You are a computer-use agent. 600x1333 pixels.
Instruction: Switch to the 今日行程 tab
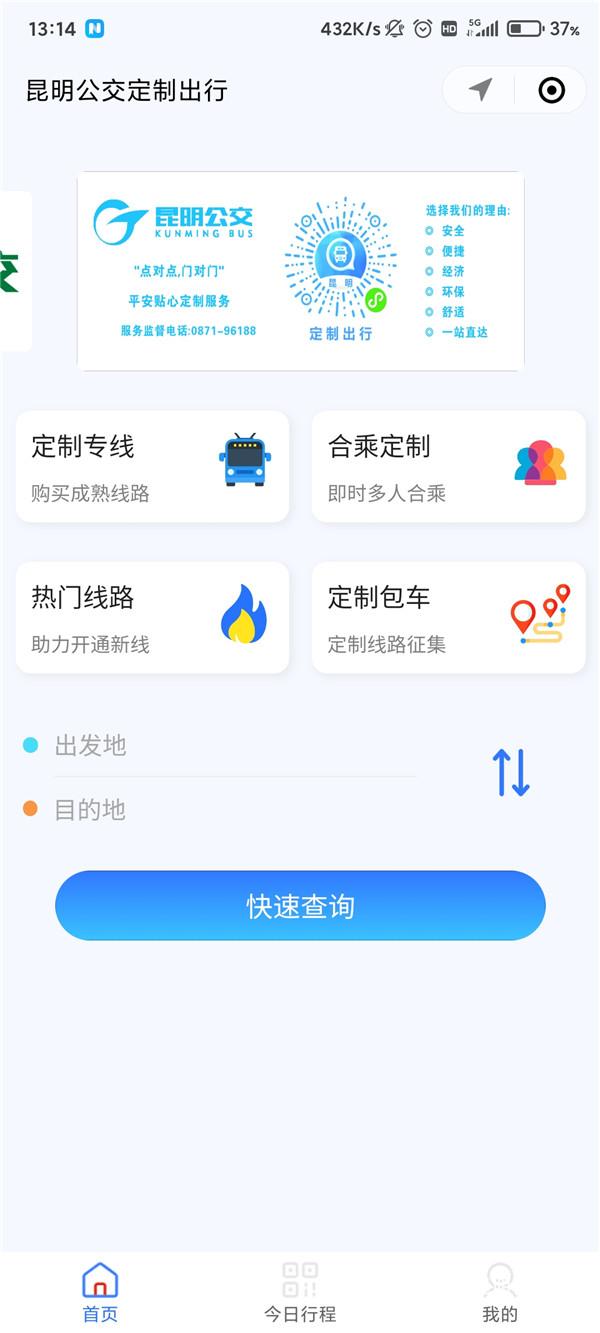(300, 1292)
